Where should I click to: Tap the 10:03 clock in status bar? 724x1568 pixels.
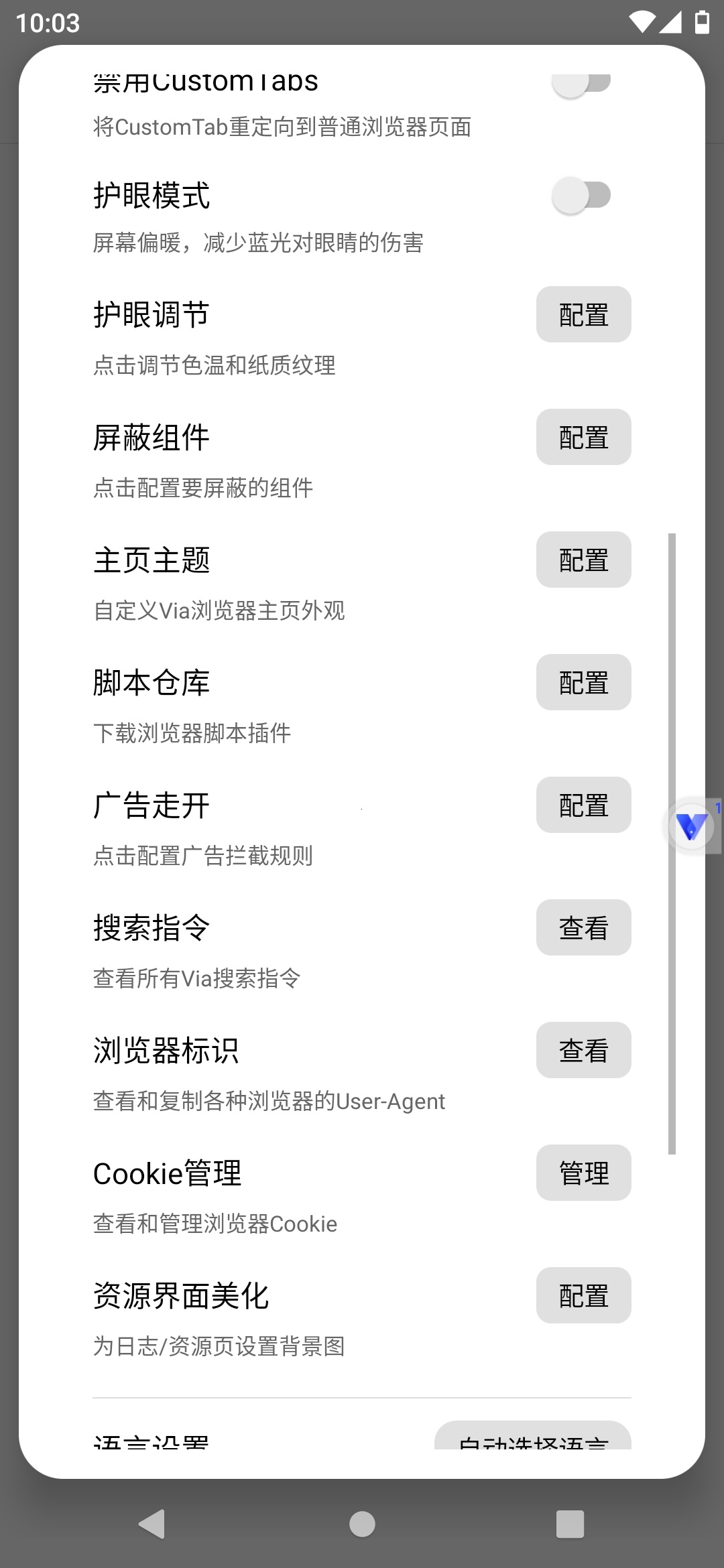coord(49,22)
